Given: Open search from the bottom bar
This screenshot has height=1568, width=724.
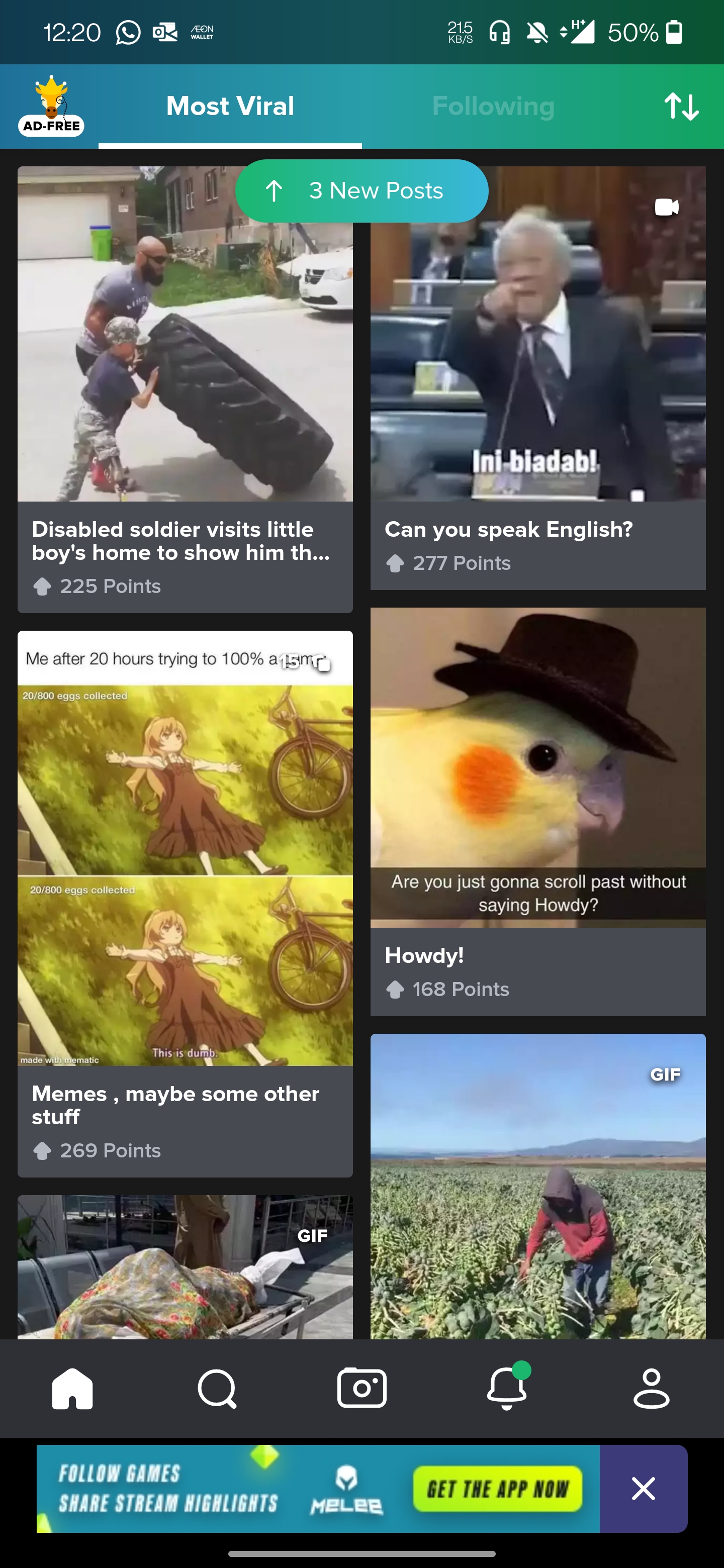Looking at the screenshot, I should click(217, 1389).
